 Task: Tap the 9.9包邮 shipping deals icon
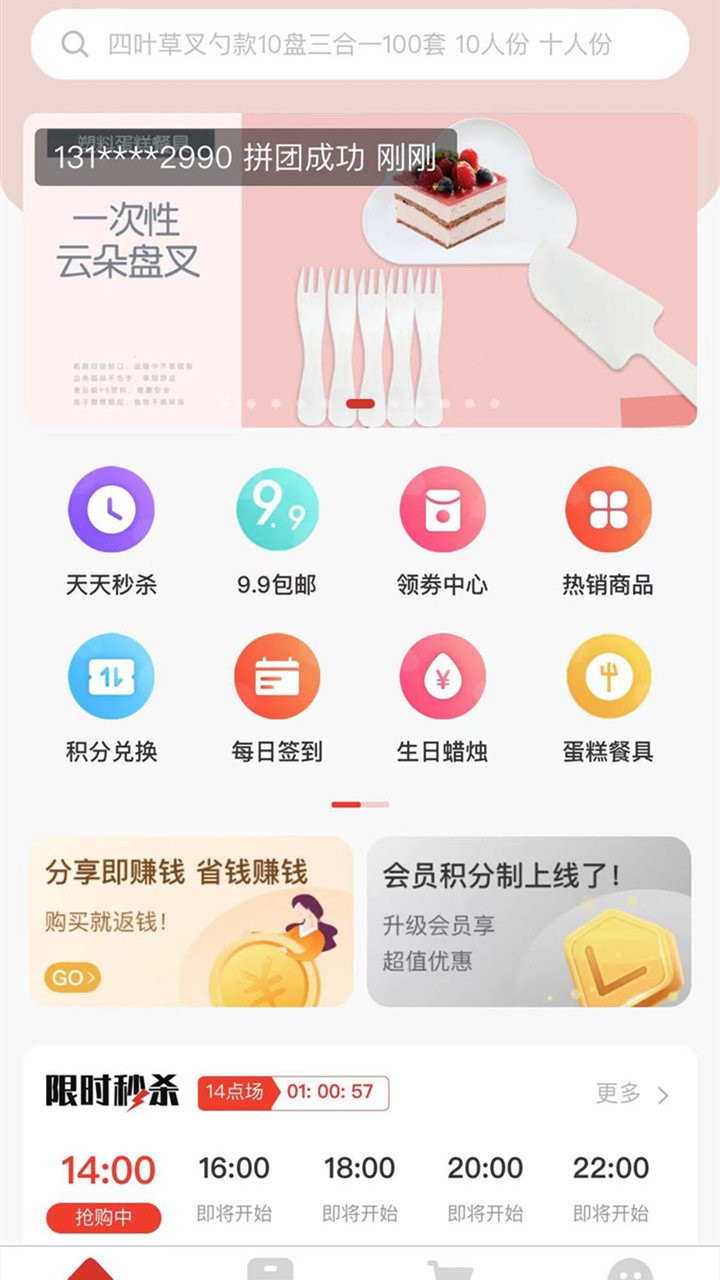(277, 510)
